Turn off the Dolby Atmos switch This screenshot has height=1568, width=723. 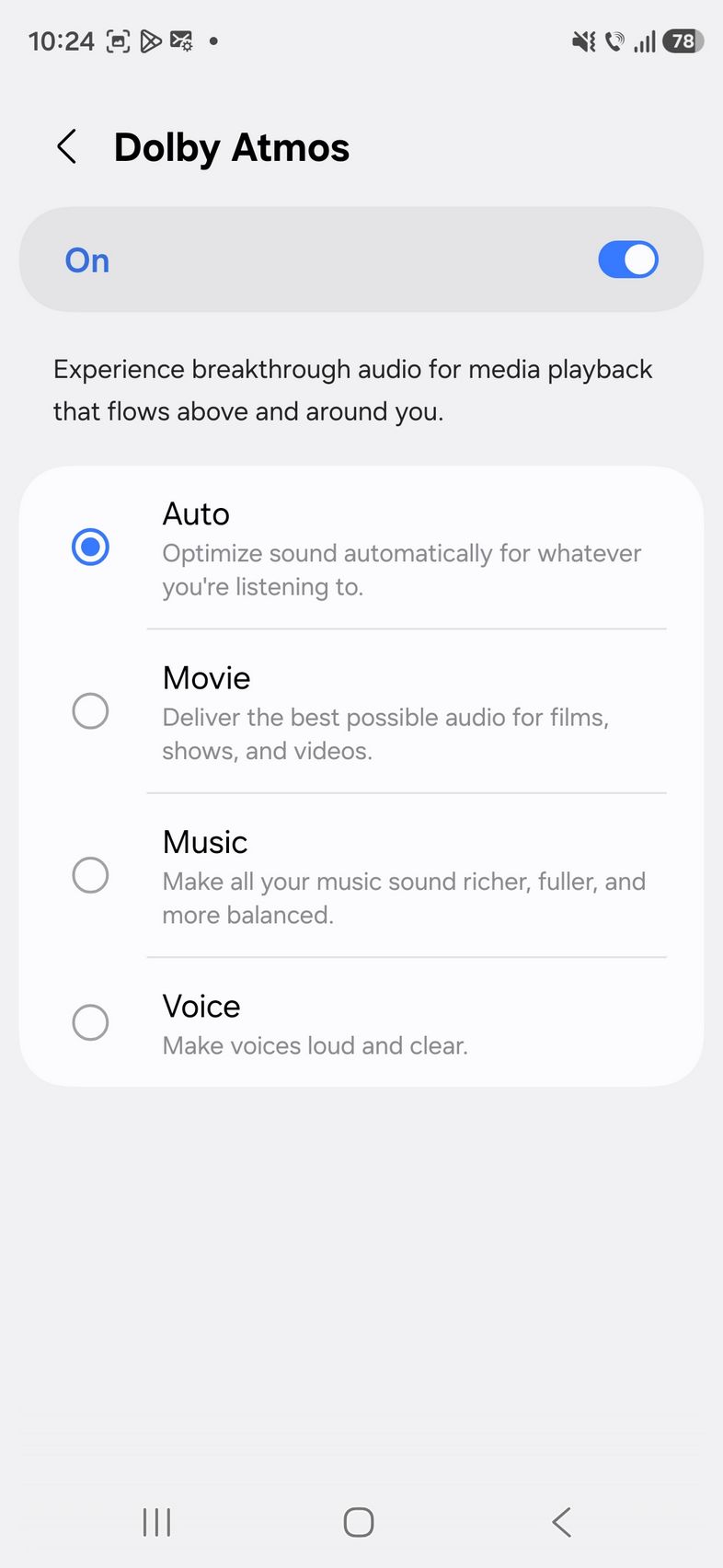pyautogui.click(x=627, y=259)
